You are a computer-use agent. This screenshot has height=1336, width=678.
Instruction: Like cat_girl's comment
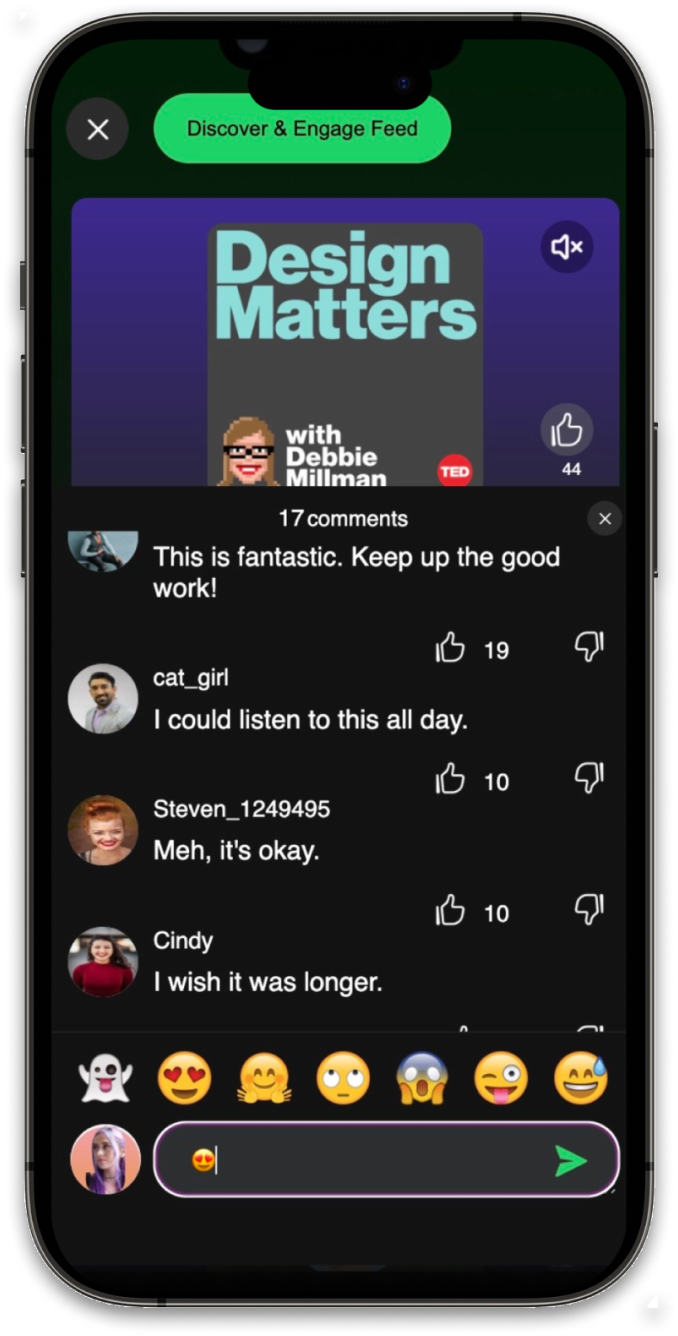tap(450, 780)
